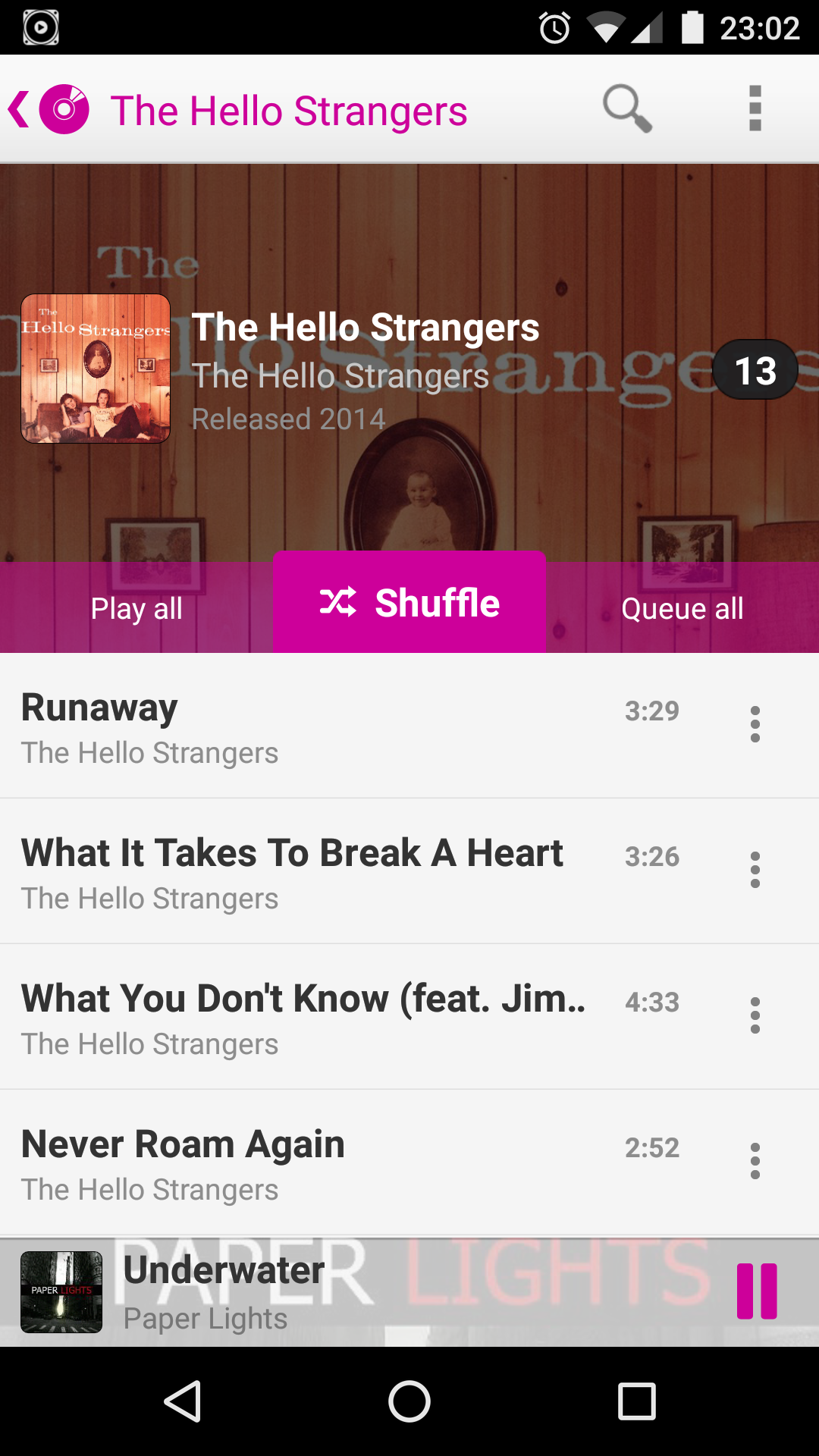Image resolution: width=819 pixels, height=1456 pixels.
Task: Open recent apps from the navigation bar
Action: point(636,1401)
